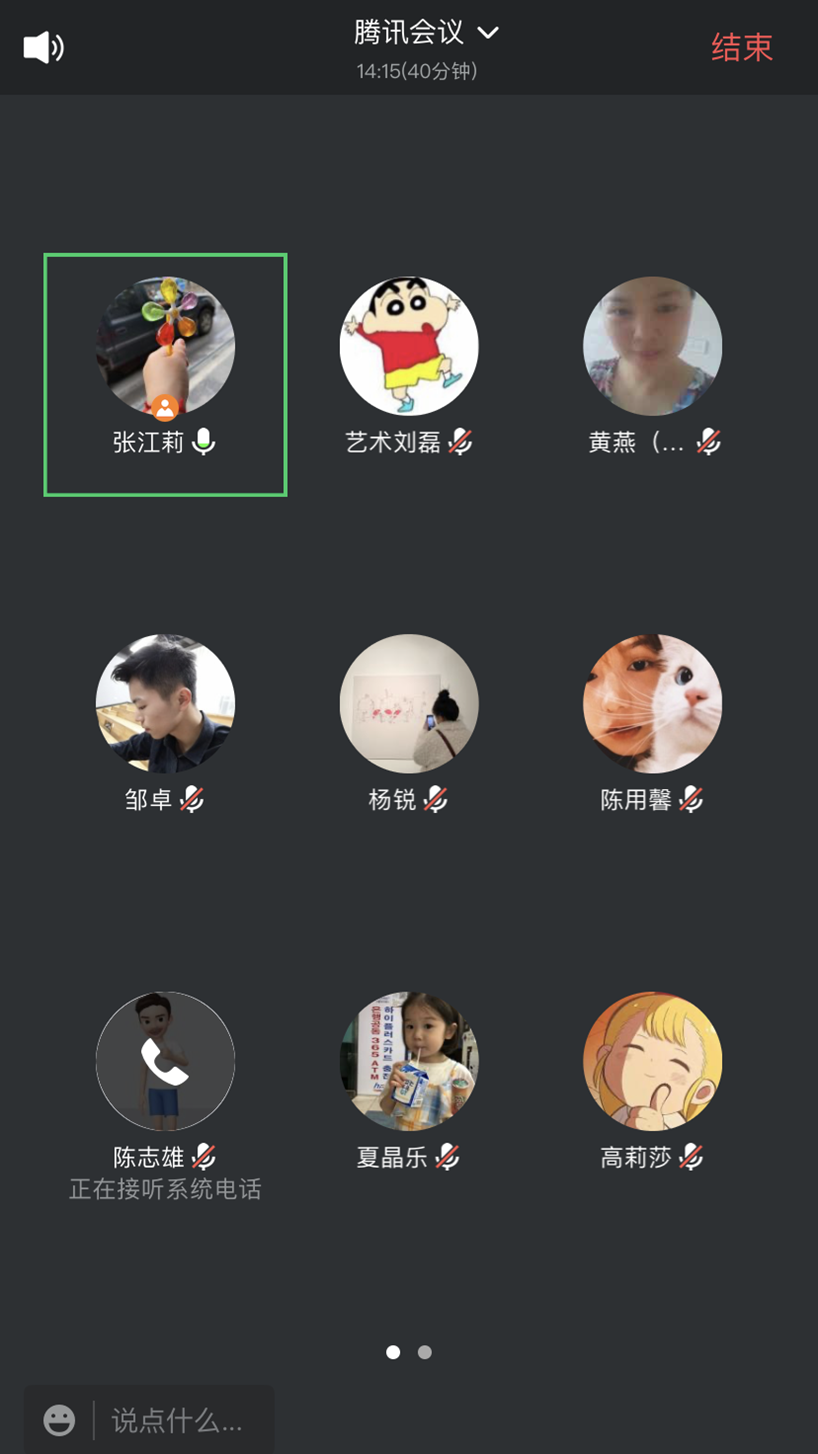The height and width of the screenshot is (1454, 818).
Task: End the meeting with 结束
Action: (x=741, y=47)
